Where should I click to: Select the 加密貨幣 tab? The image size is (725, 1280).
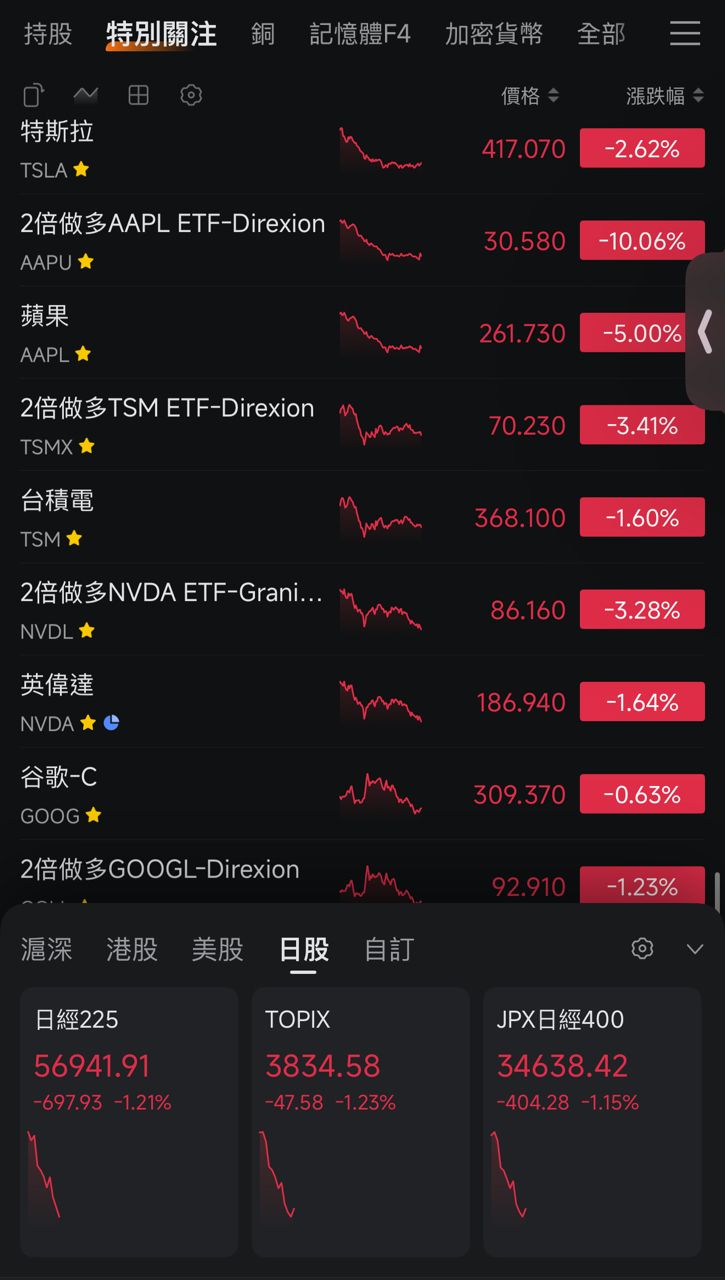click(x=494, y=34)
